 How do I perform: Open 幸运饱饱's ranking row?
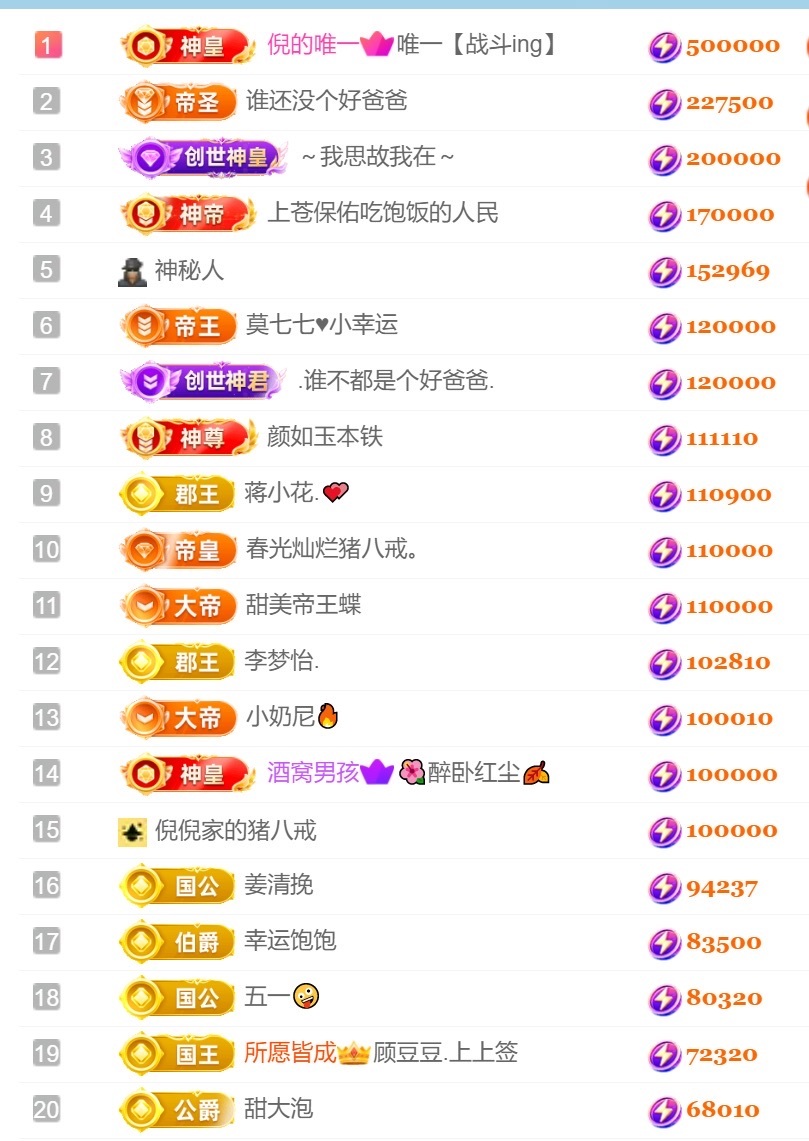tap(290, 942)
